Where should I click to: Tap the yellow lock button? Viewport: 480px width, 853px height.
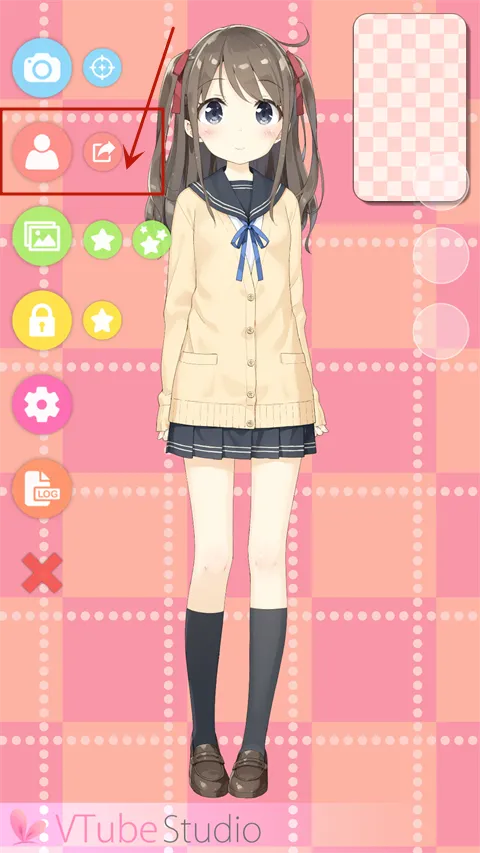42,320
